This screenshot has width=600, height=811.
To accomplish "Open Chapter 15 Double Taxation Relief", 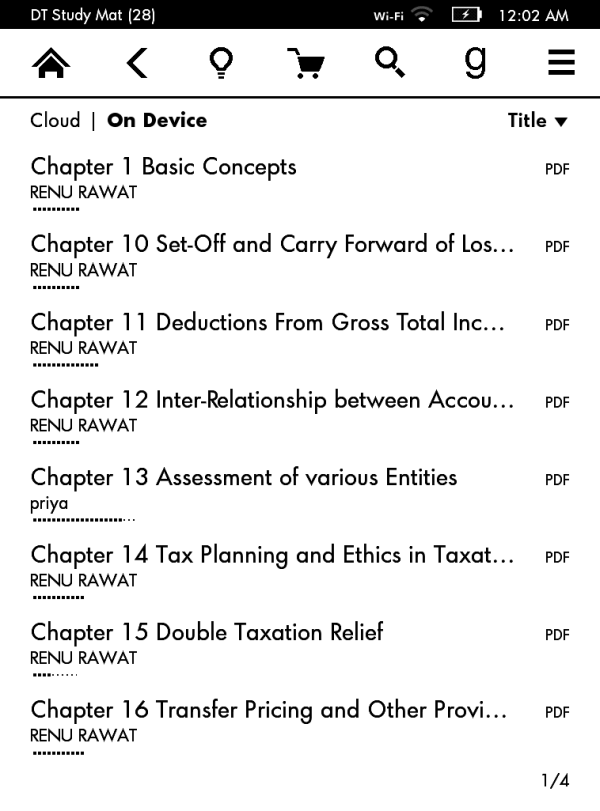I will [x=207, y=633].
